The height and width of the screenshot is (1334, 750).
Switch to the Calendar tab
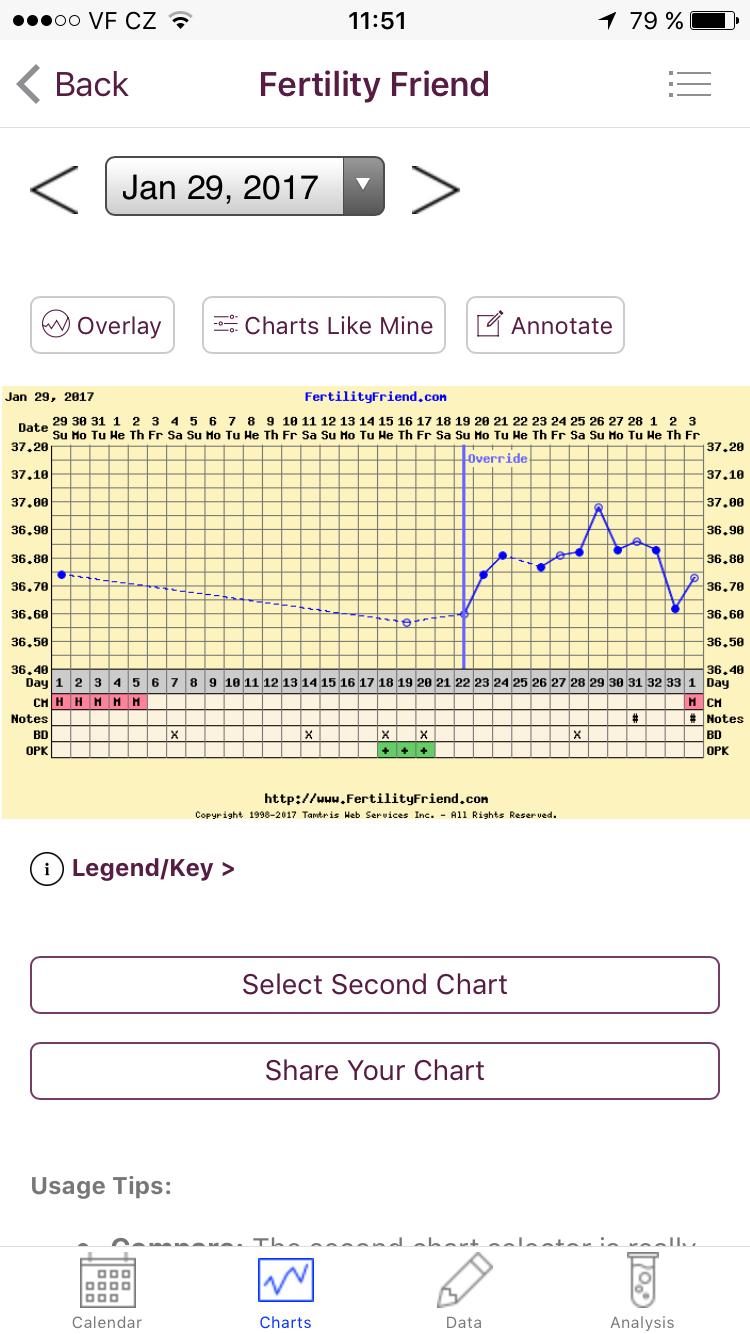point(107,1292)
